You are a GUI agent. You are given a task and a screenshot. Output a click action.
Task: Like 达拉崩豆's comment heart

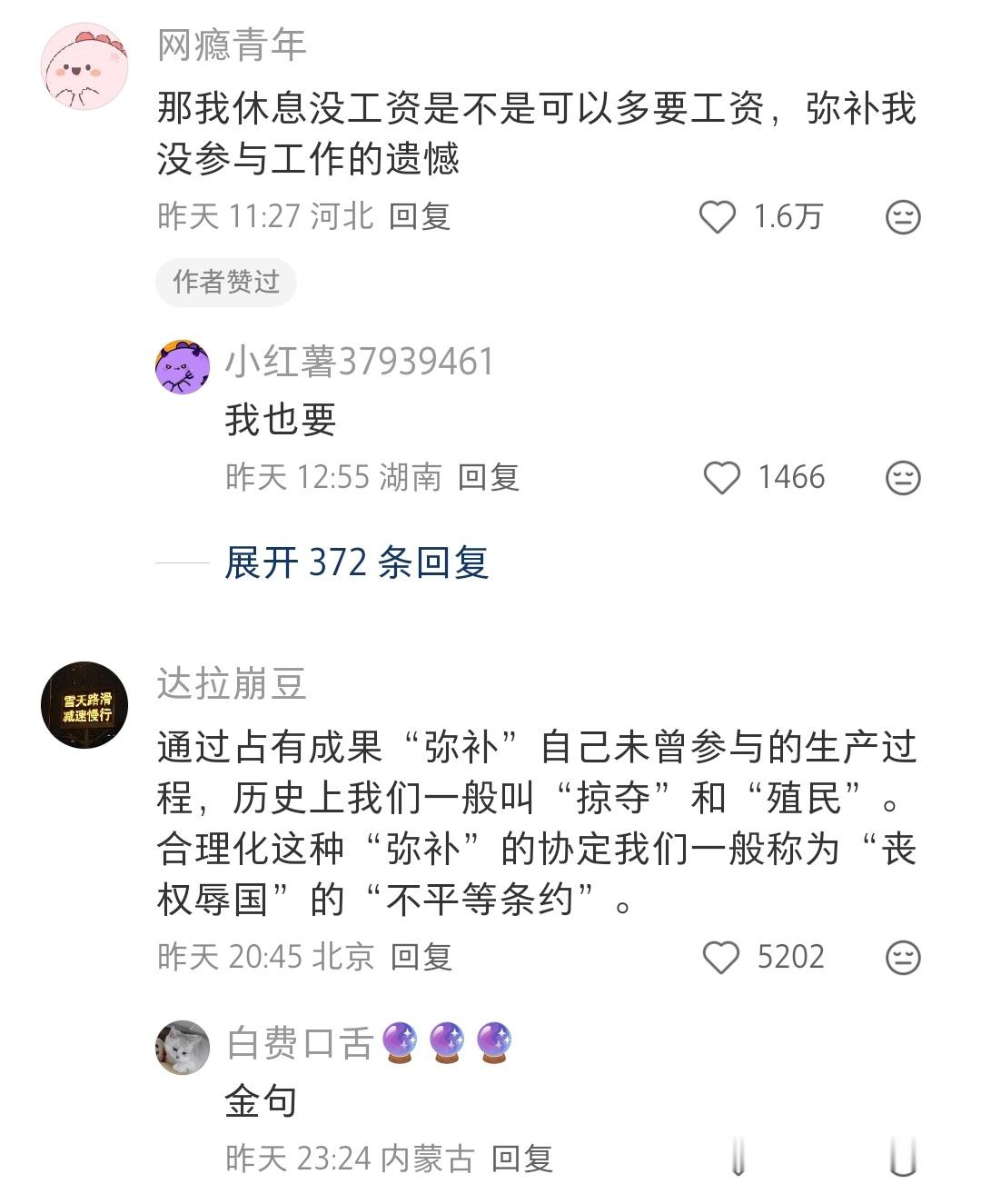720,955
